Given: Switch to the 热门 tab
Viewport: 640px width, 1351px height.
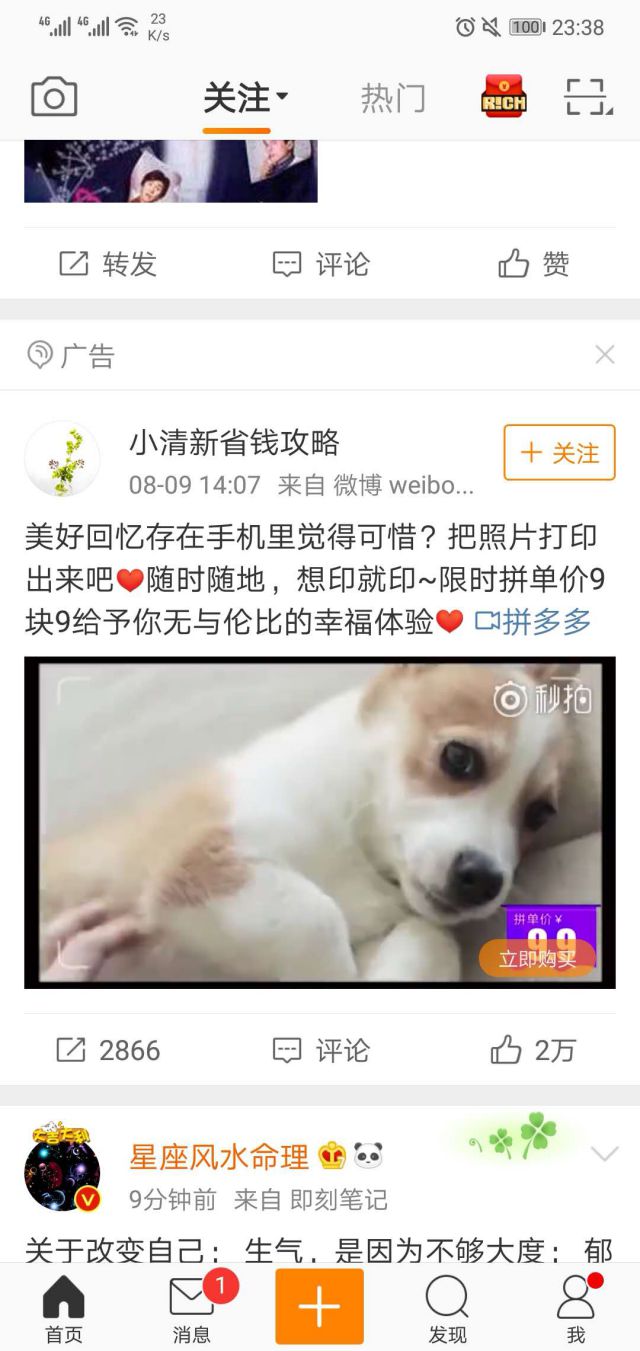Looking at the screenshot, I should click(x=393, y=98).
